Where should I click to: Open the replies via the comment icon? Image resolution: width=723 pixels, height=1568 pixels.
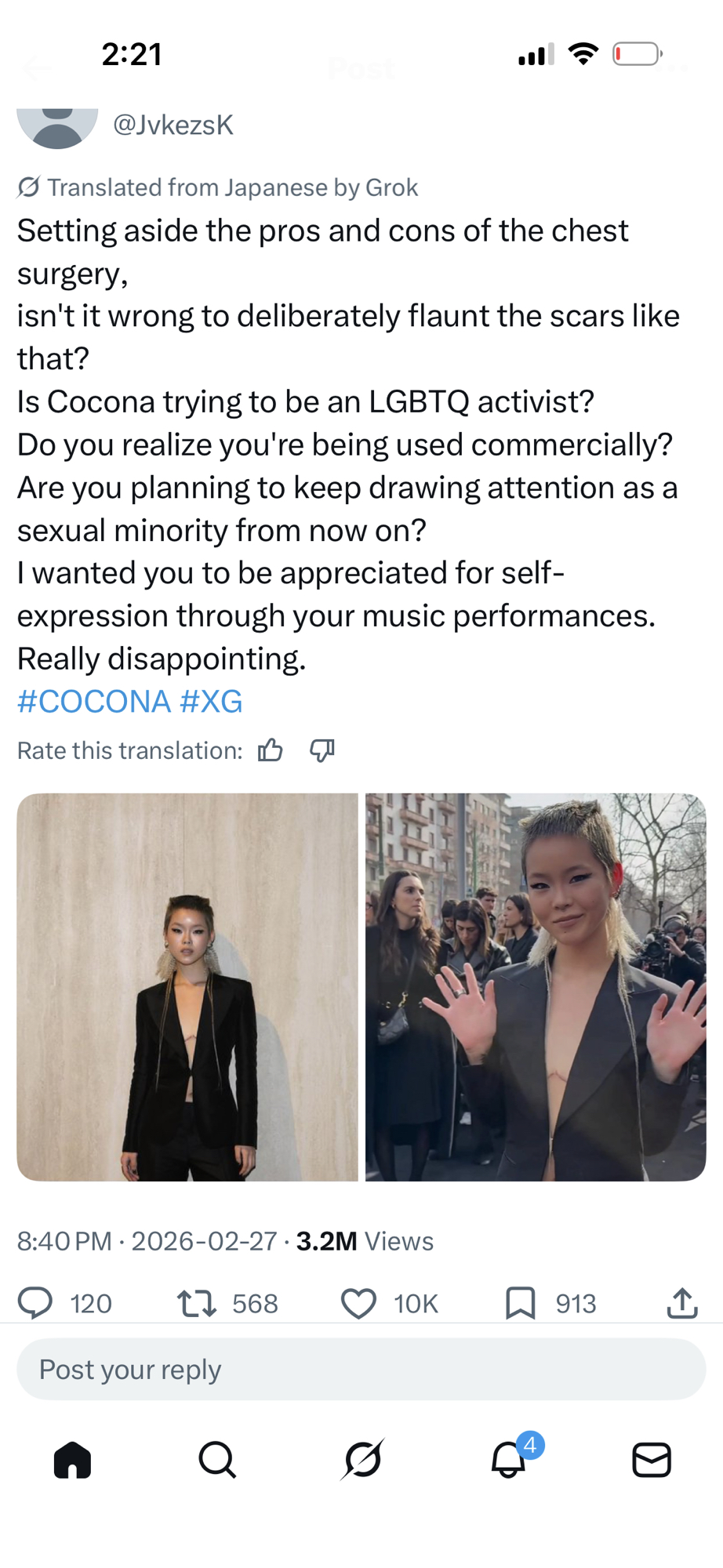point(35,1303)
